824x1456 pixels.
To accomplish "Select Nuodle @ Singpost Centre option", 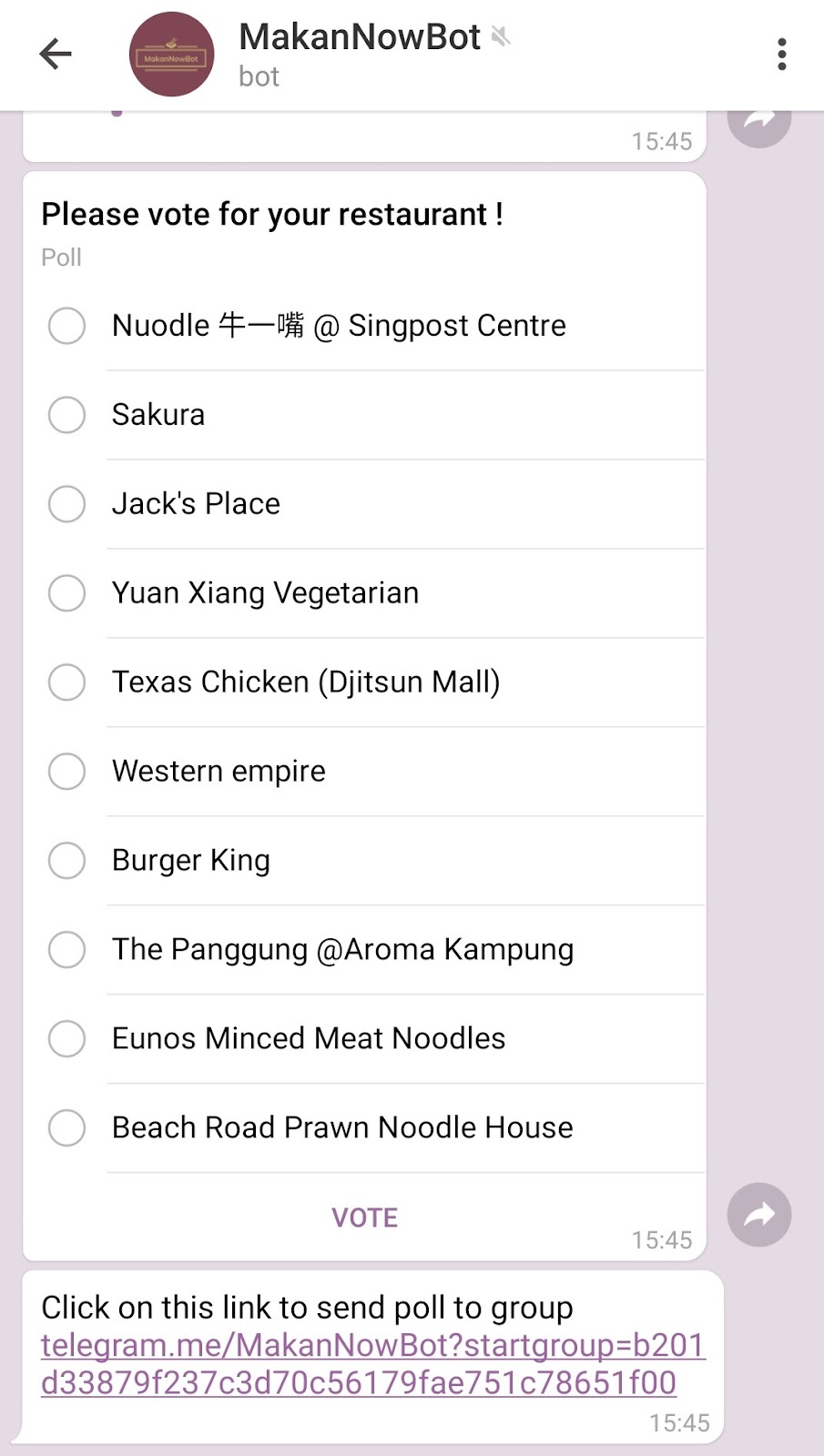I will tap(66, 326).
